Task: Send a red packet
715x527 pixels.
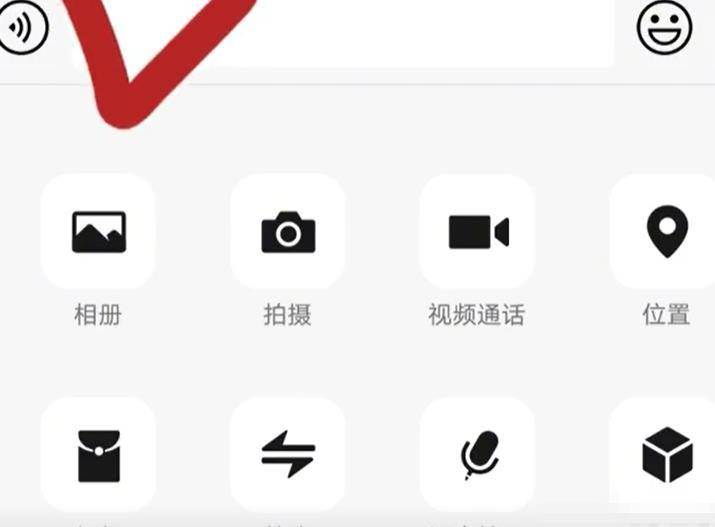Action: pyautogui.click(x=98, y=455)
